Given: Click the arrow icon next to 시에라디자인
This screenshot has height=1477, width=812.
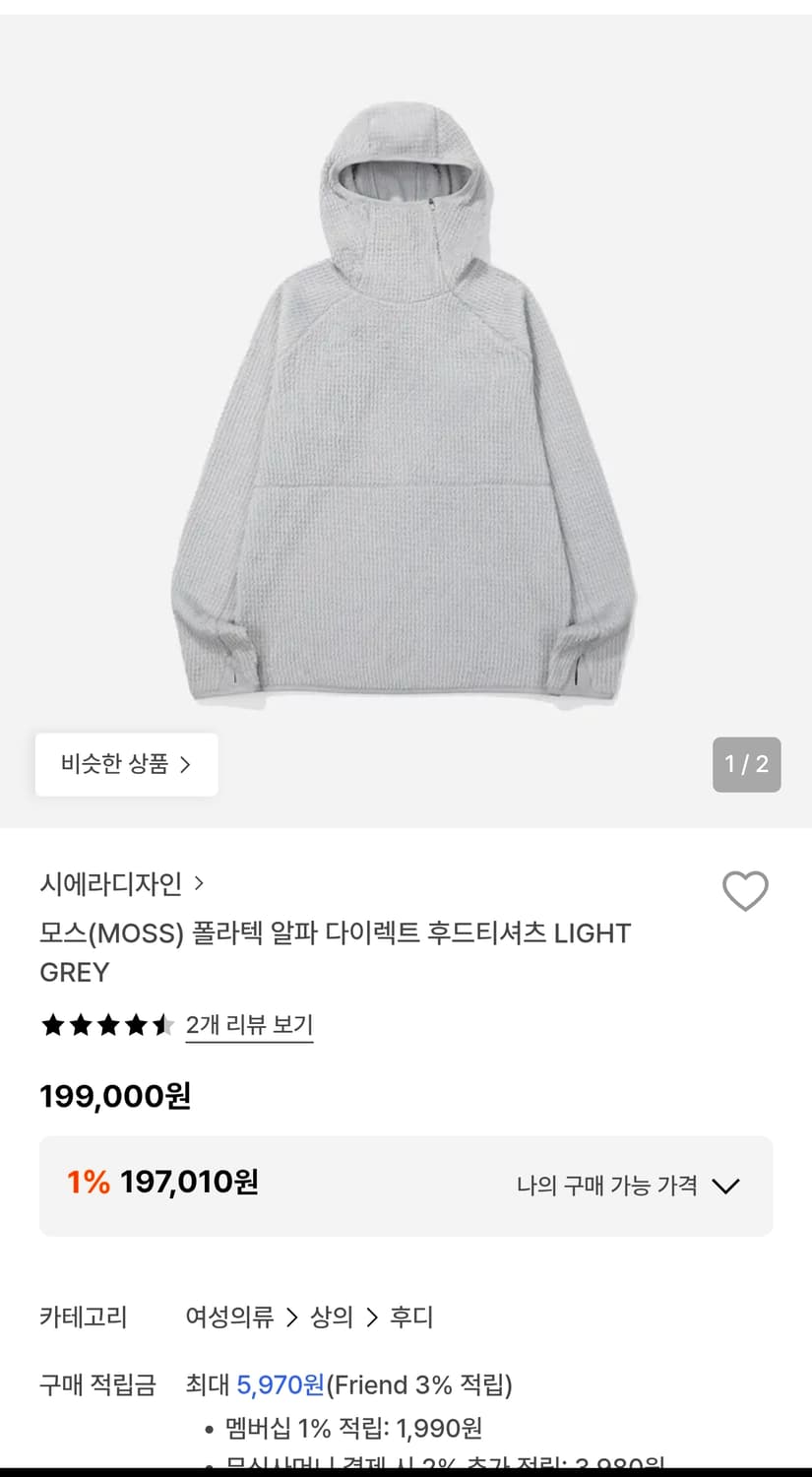Looking at the screenshot, I should point(200,884).
